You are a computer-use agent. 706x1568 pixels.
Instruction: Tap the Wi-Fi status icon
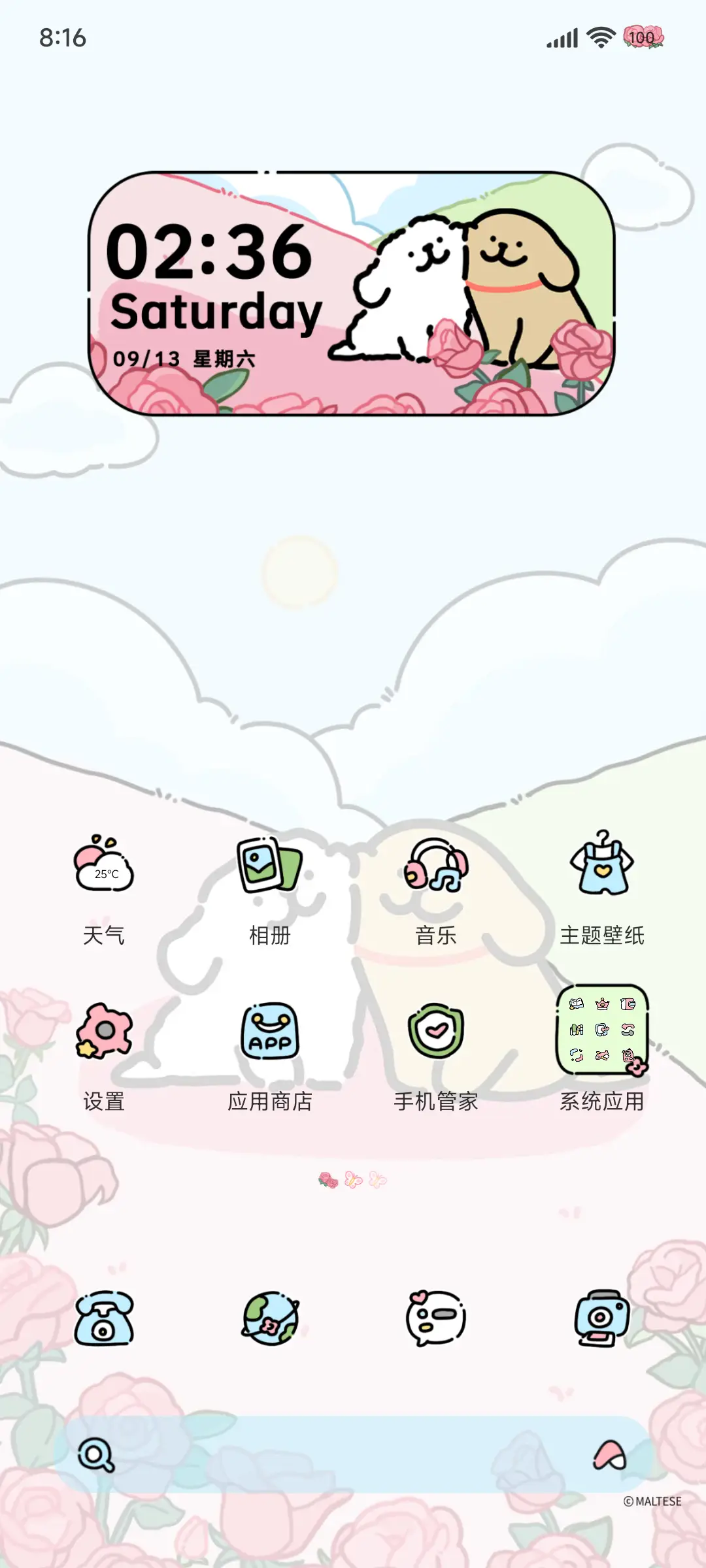(599, 38)
